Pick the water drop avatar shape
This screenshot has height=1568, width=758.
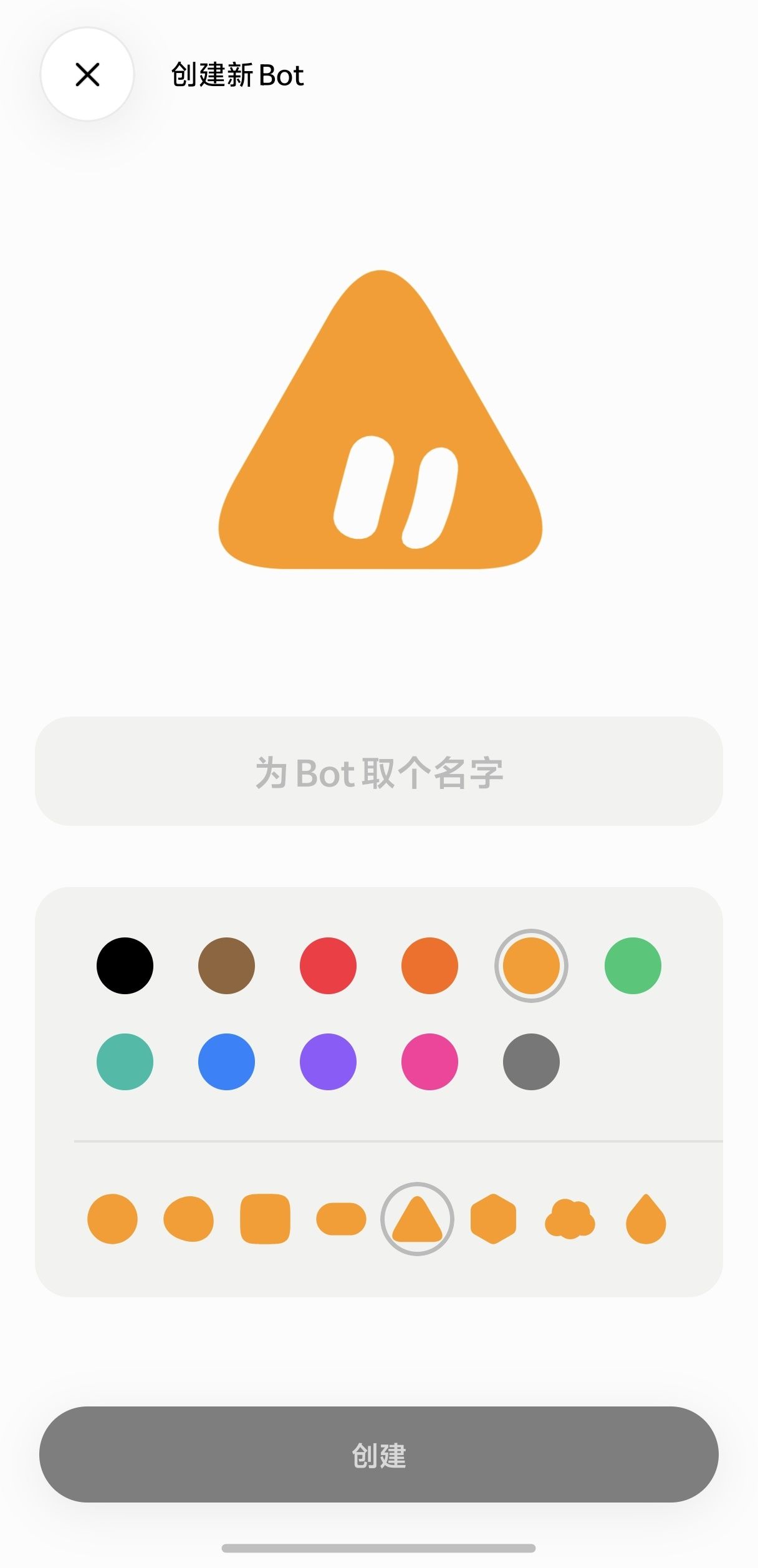[x=646, y=1219]
